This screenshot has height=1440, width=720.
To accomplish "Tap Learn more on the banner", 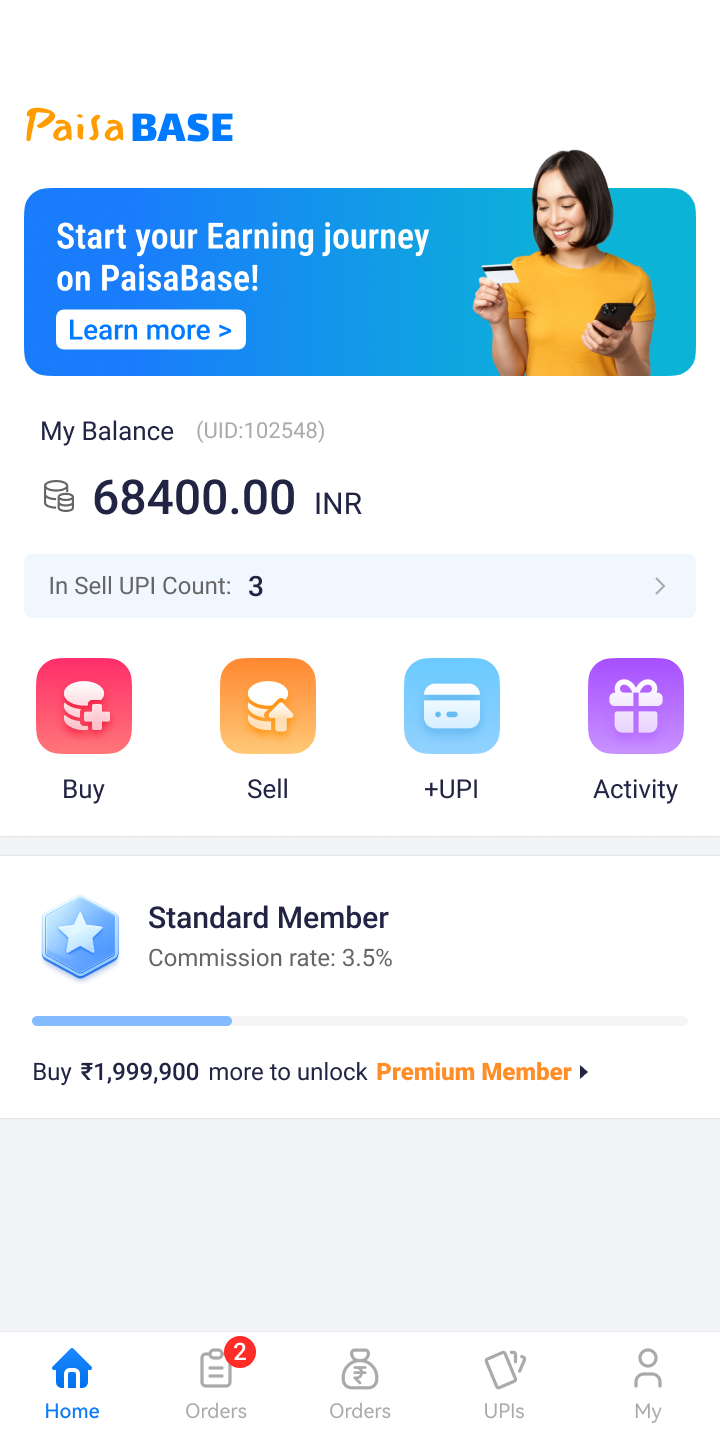I will 151,330.
